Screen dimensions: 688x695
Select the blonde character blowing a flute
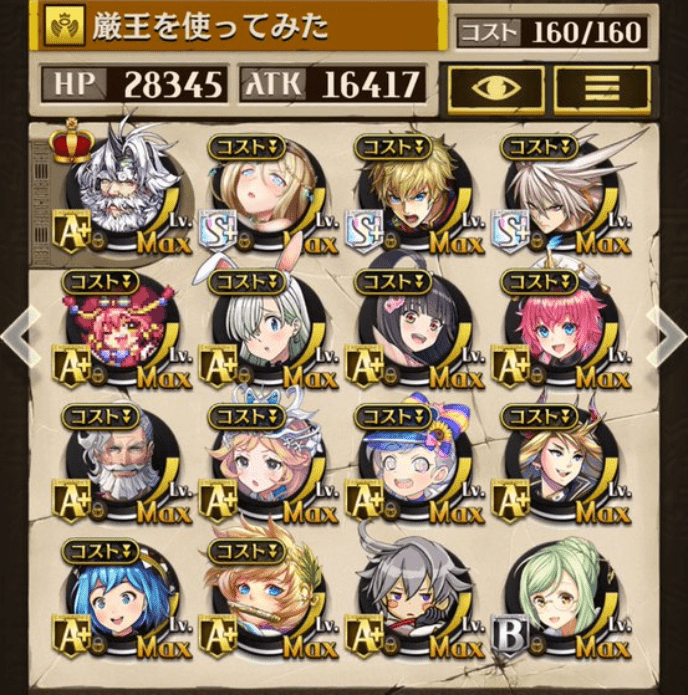click(x=265, y=598)
